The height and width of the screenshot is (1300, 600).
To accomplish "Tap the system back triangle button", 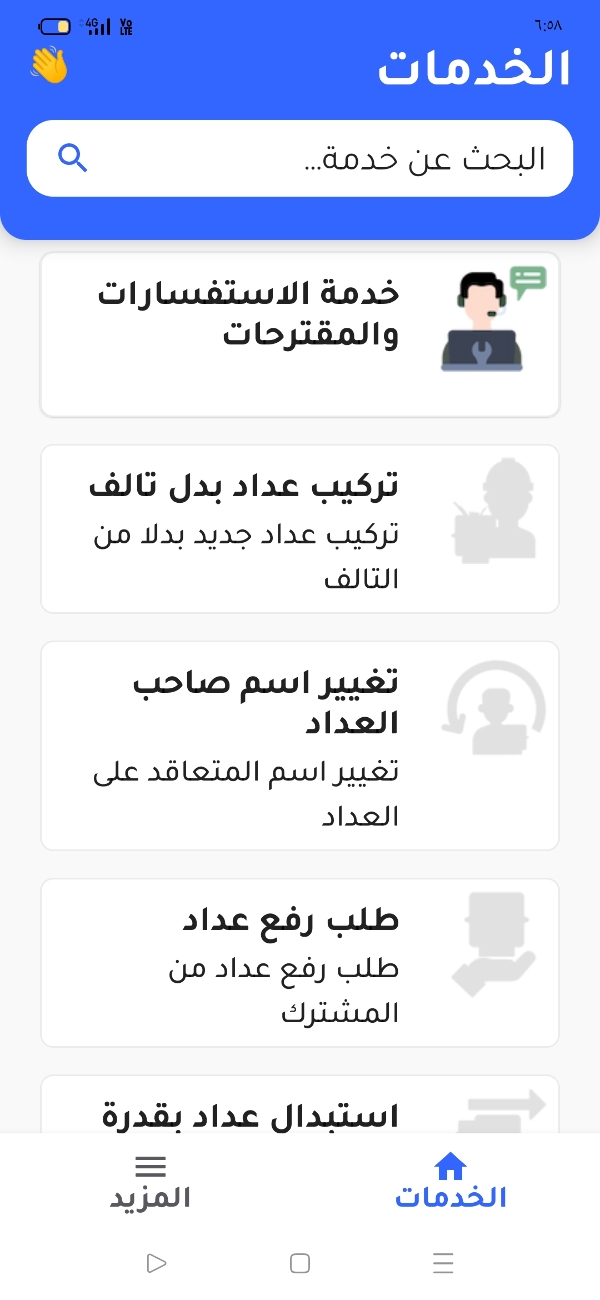I will [x=156, y=1263].
